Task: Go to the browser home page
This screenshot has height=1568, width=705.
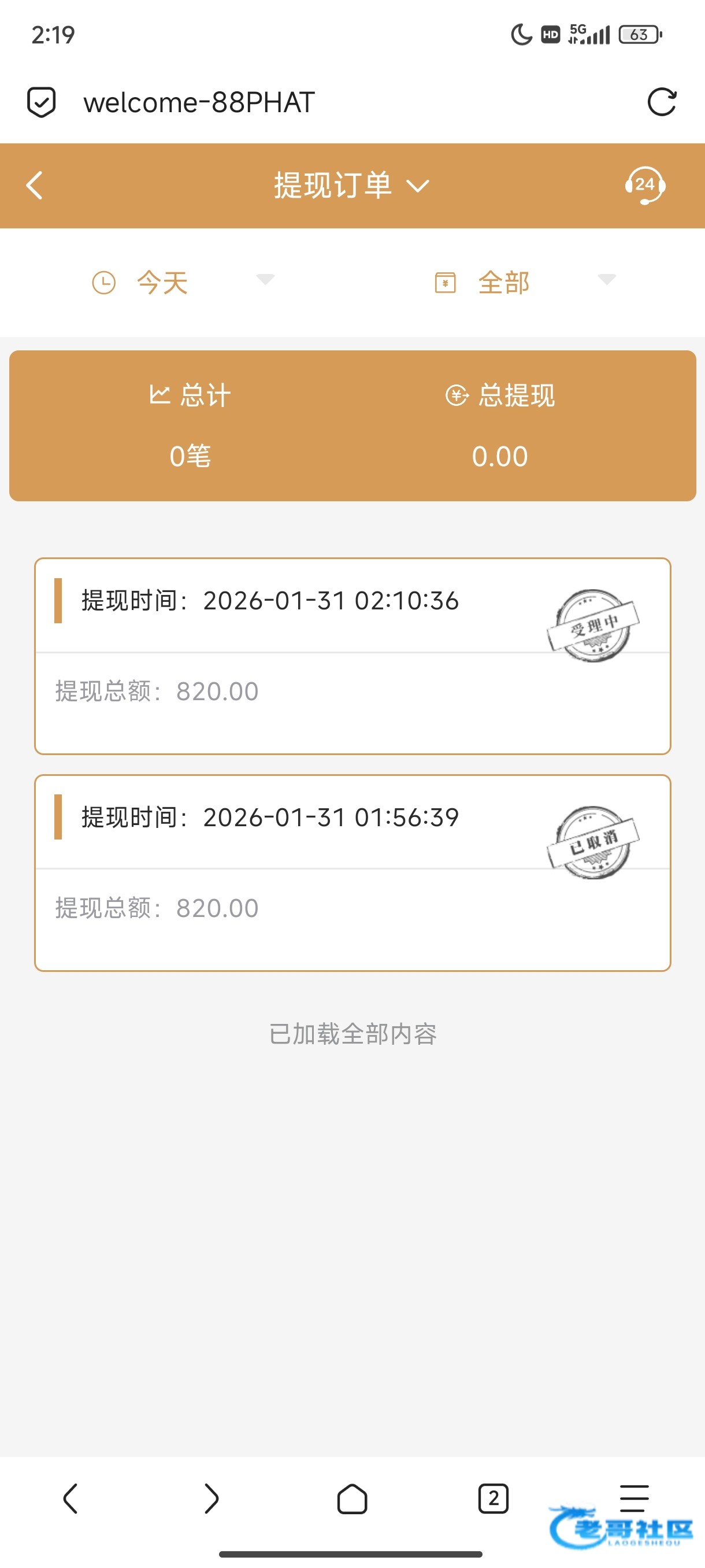Action: pyautogui.click(x=351, y=1498)
